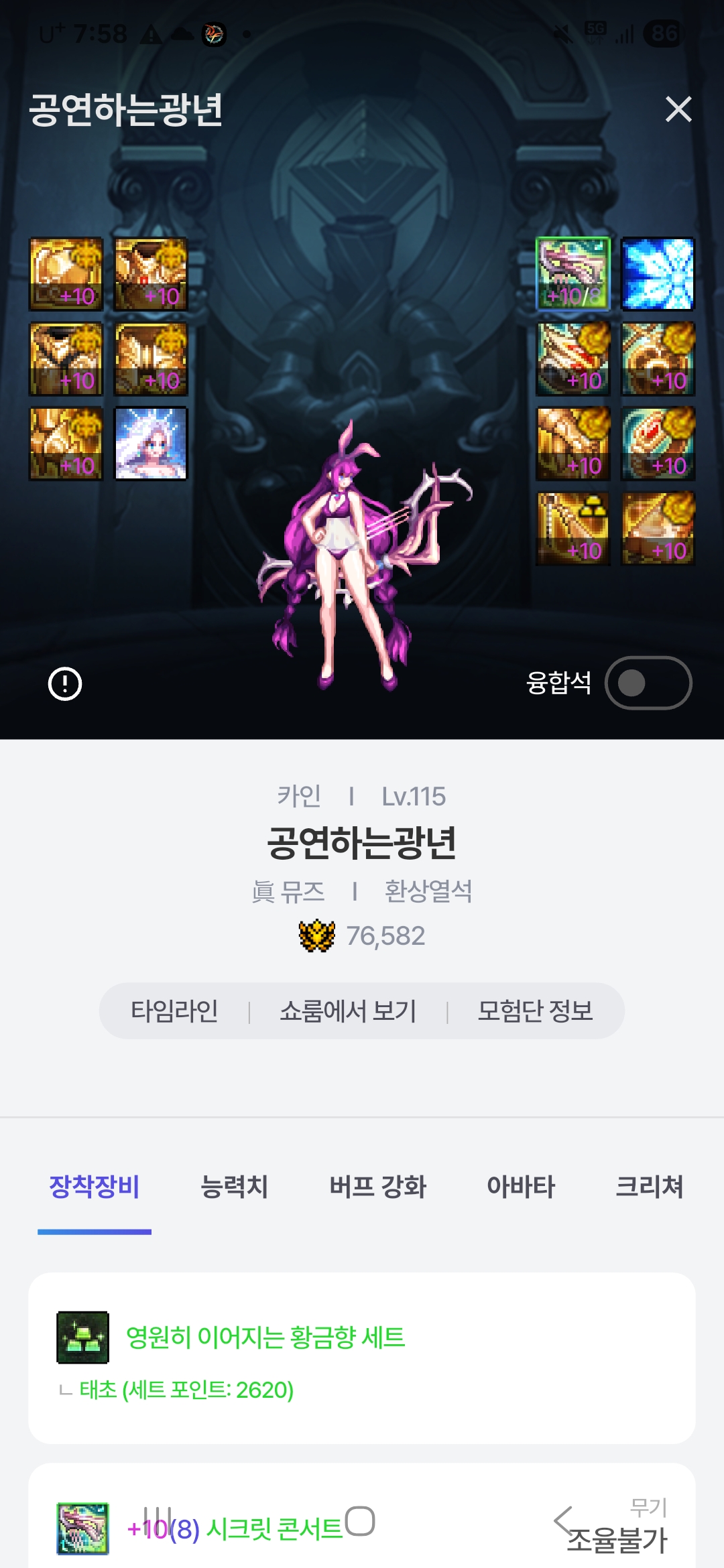Open the blue snowflake equipment slot
Viewport: 724px width, 1568px height.
(658, 273)
